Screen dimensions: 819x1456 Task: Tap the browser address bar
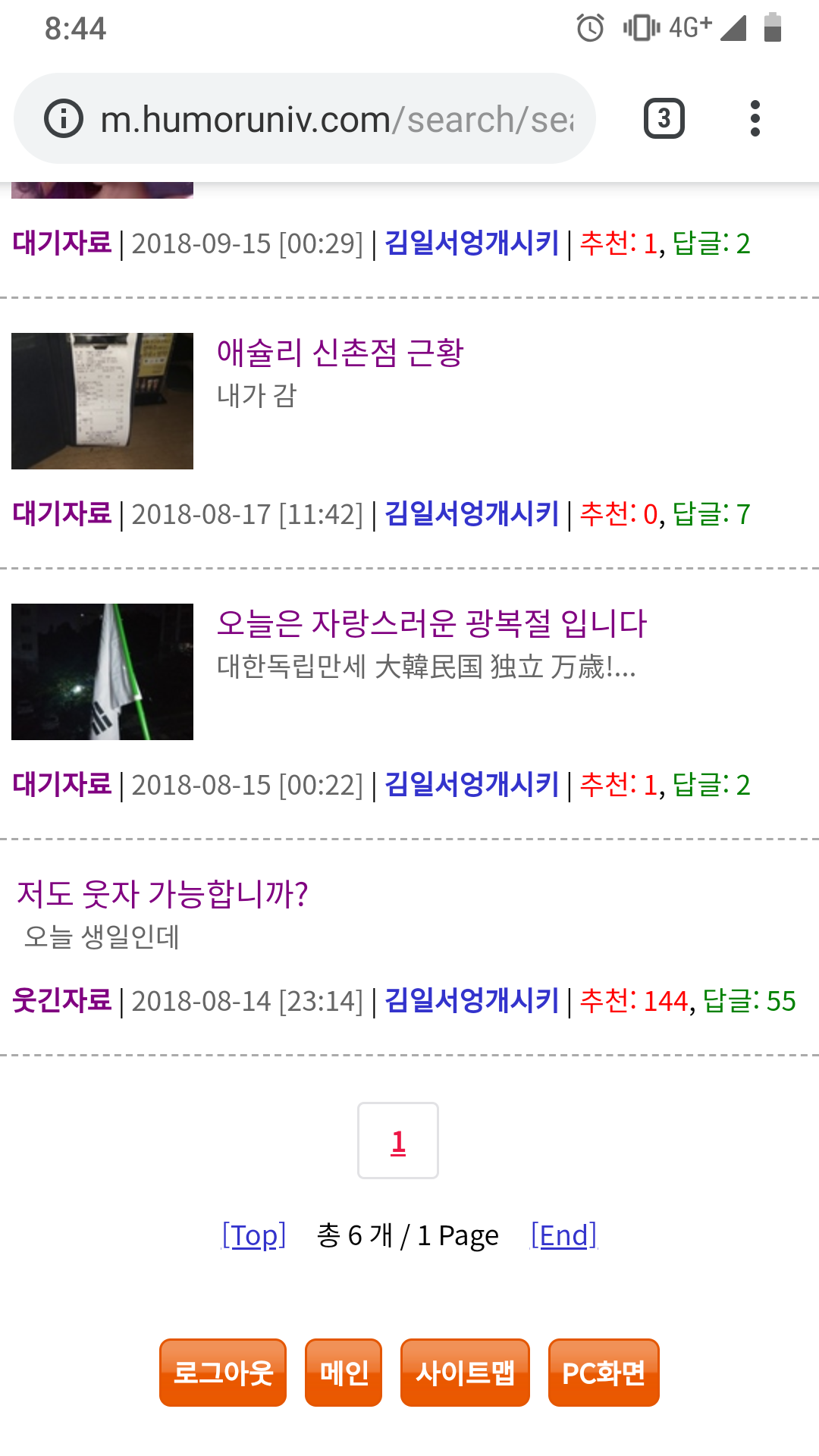(337, 119)
